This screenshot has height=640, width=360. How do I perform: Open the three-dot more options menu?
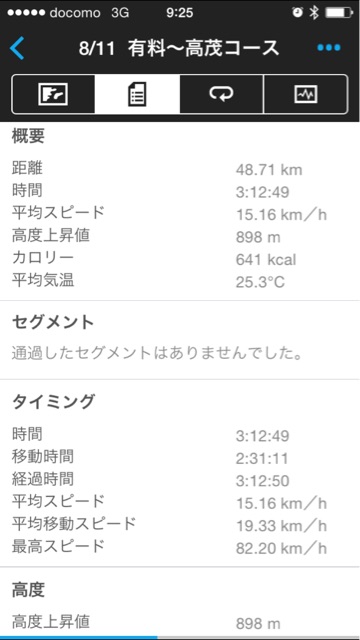[329, 48]
